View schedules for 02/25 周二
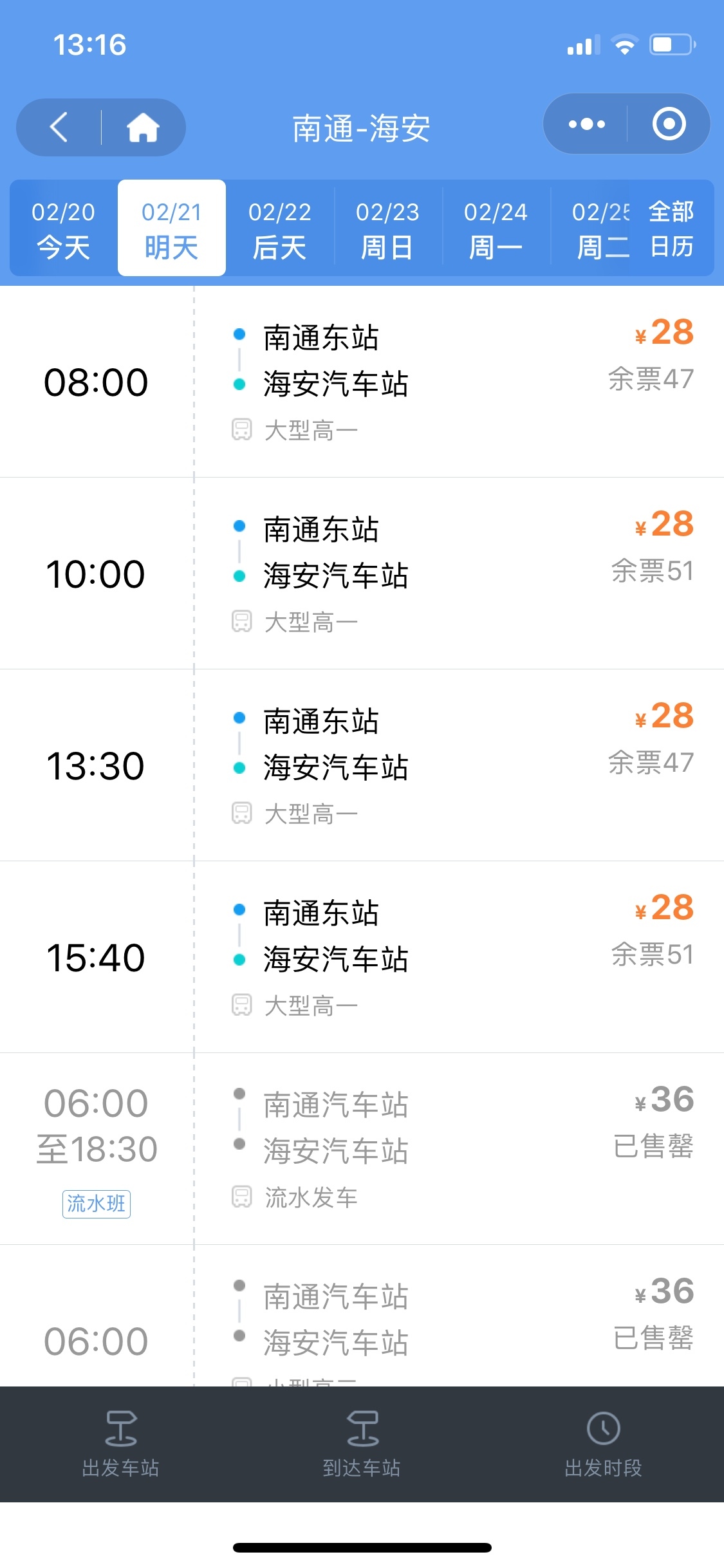This screenshot has height=1568, width=724. (597, 229)
